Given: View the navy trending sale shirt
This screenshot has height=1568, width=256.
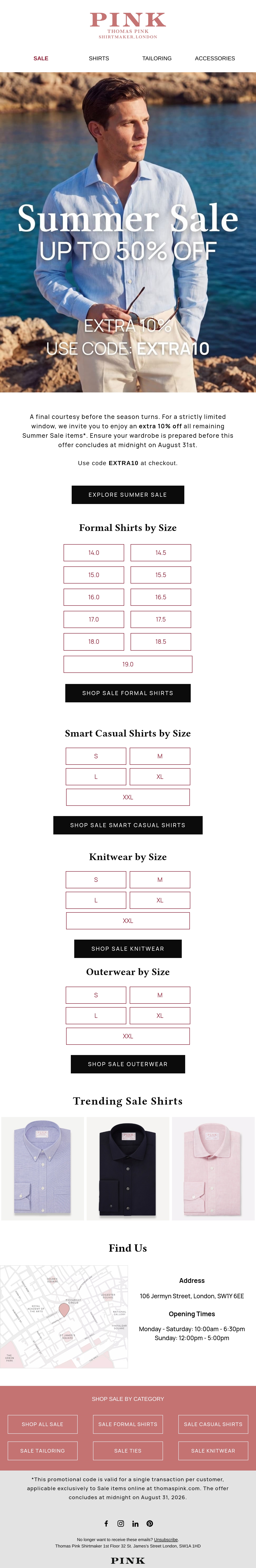Looking at the screenshot, I should [x=128, y=1169].
